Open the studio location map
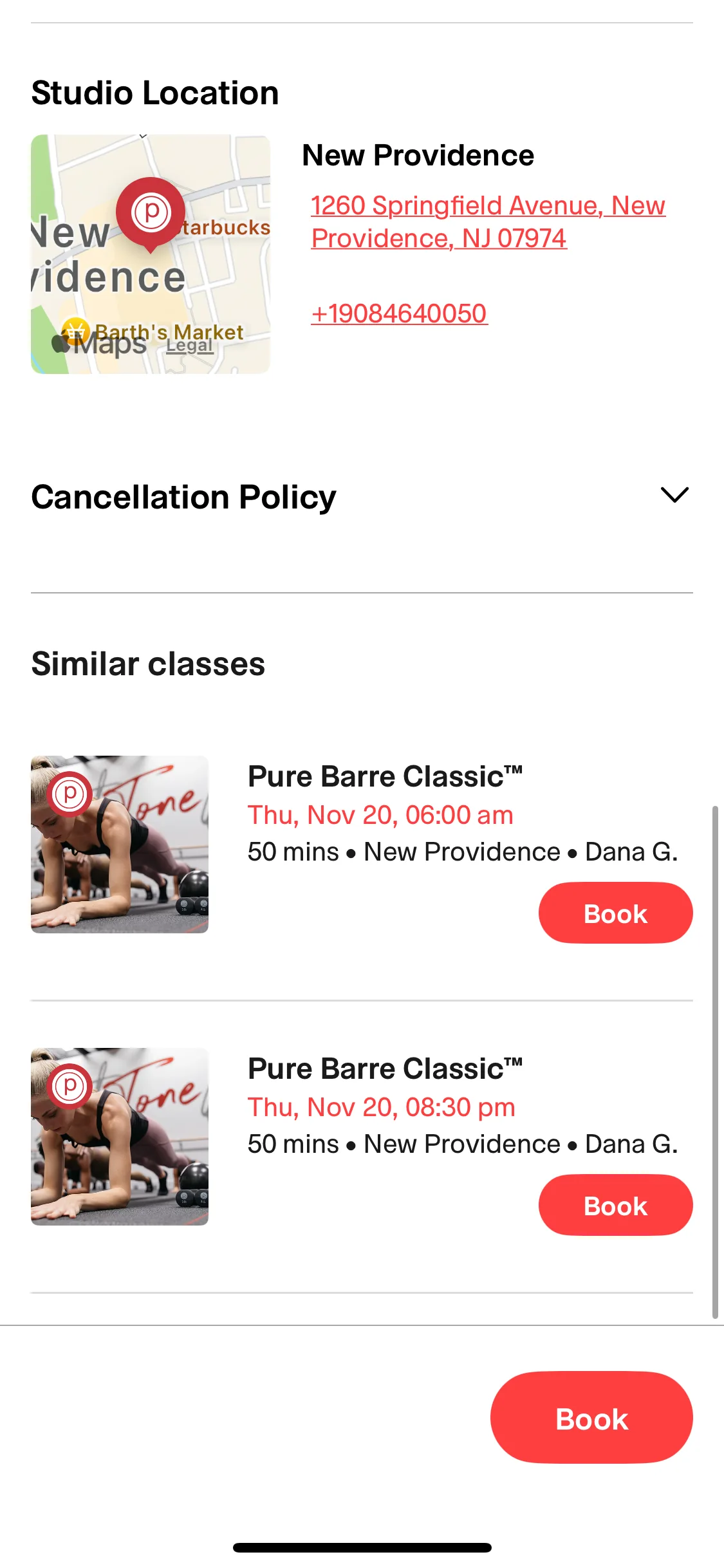This screenshot has width=724, height=1568. click(x=150, y=254)
